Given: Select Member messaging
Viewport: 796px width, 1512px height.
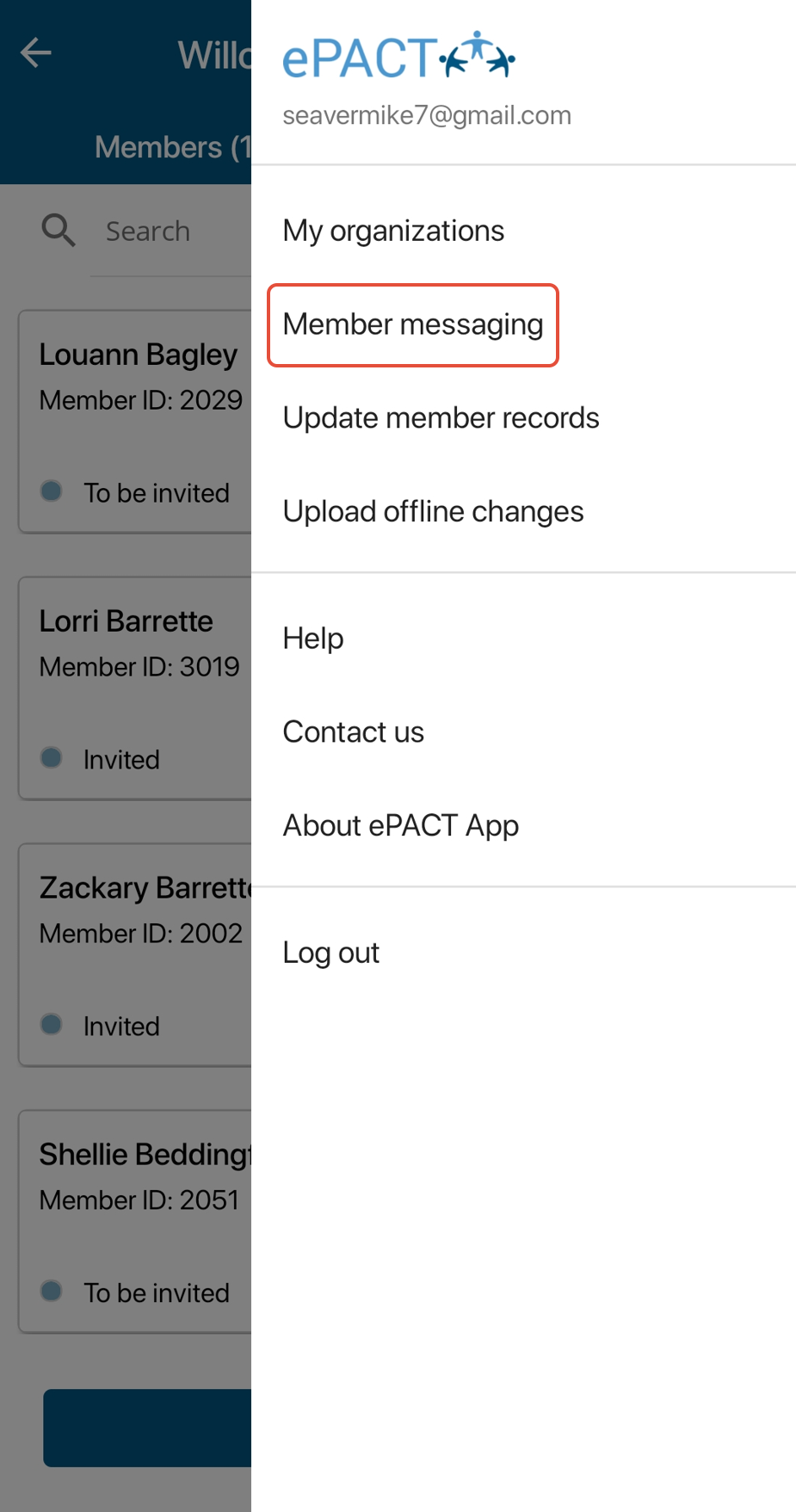Looking at the screenshot, I should tap(413, 324).
